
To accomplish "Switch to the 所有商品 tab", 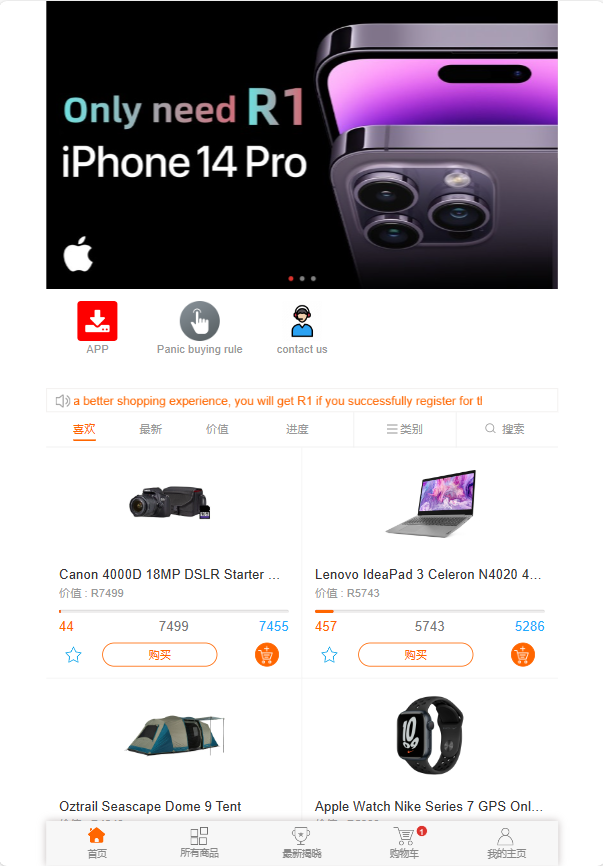I will click(x=199, y=842).
